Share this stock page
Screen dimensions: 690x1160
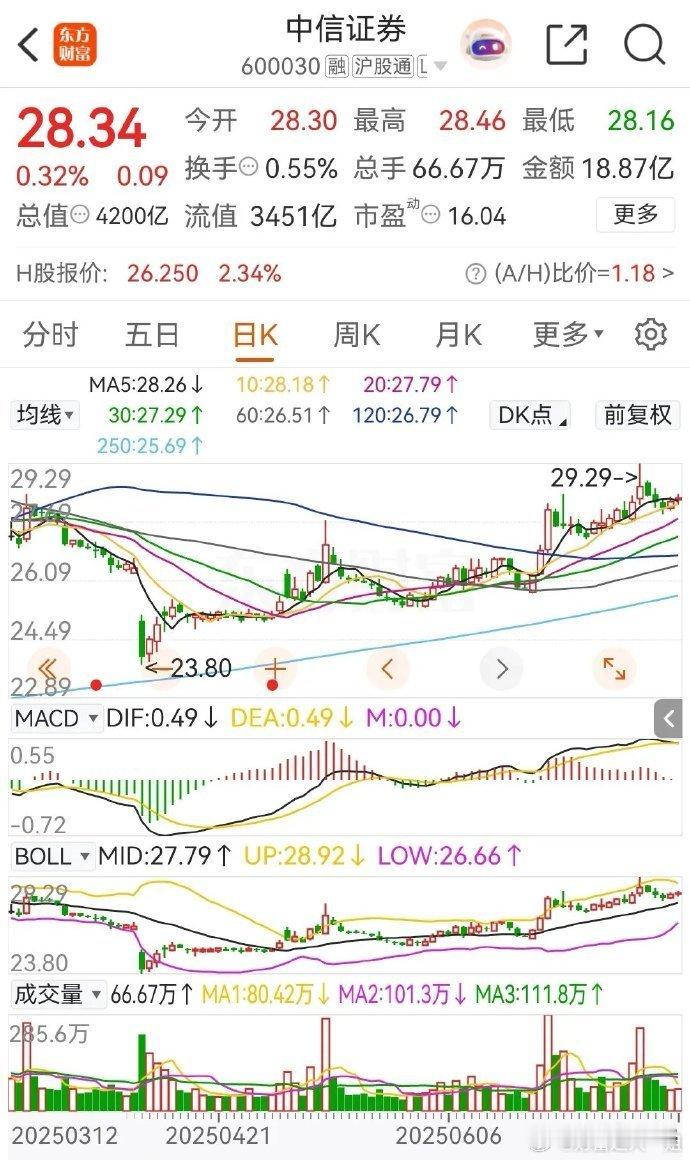[566, 44]
